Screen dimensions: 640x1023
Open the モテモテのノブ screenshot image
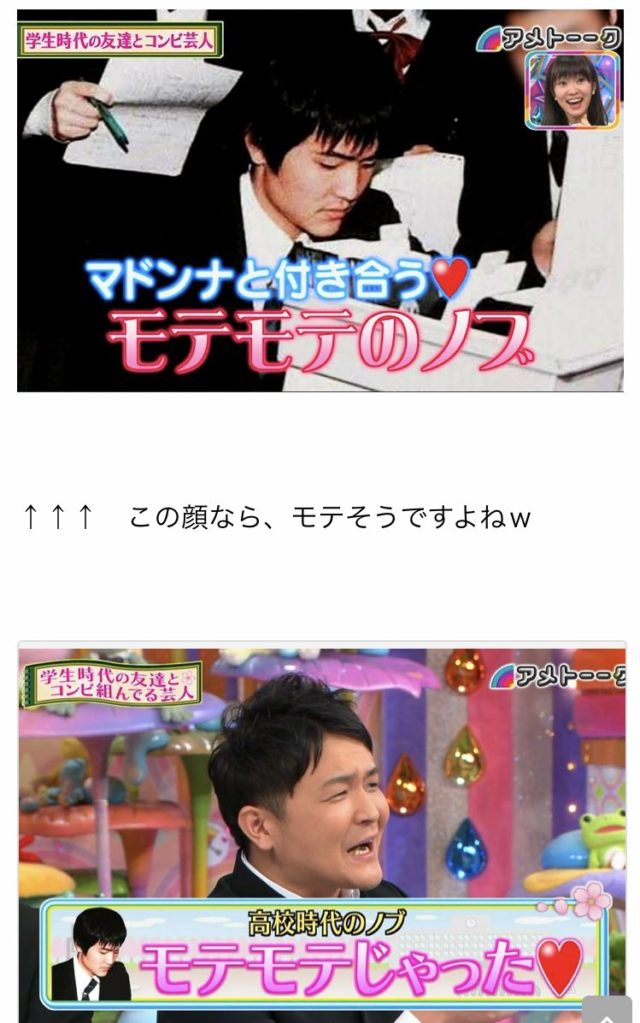pyautogui.click(x=320, y=200)
